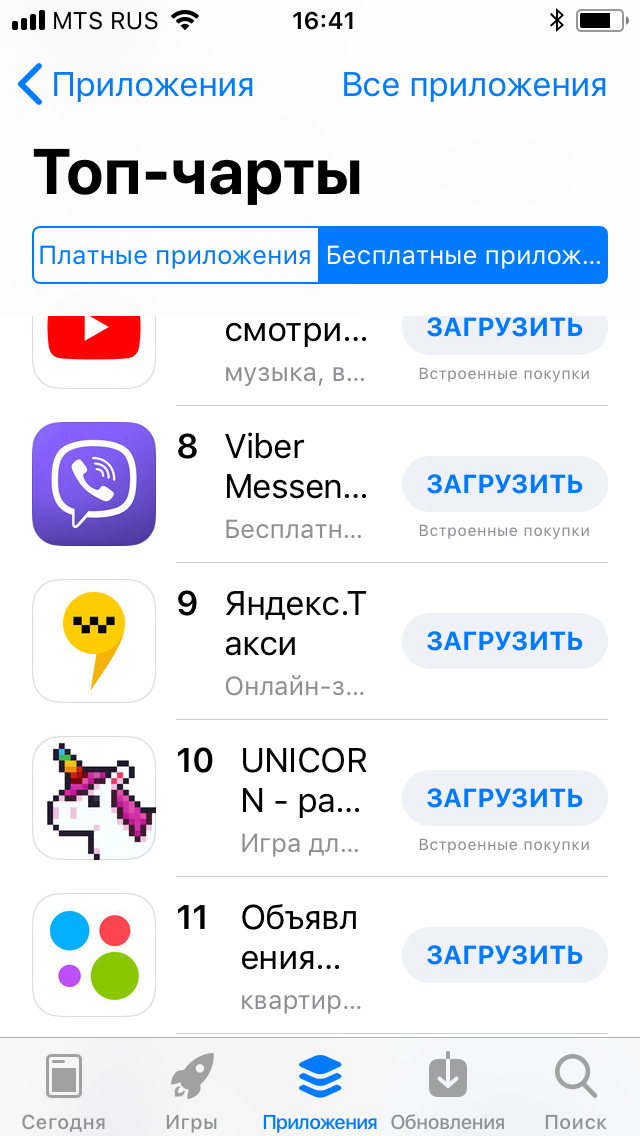Screen dimensions: 640x1136
Task: Download Яндекс.Такси with ЗАГРУЗИТЬ
Action: pyautogui.click(x=504, y=641)
